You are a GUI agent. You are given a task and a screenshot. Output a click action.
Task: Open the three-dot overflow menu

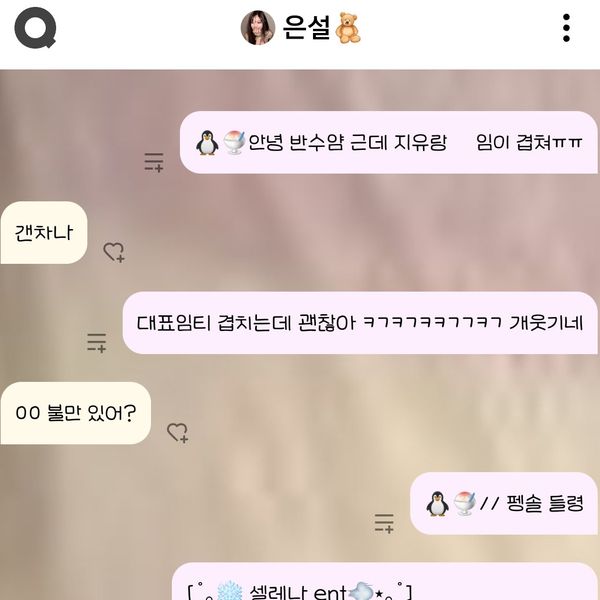click(566, 28)
